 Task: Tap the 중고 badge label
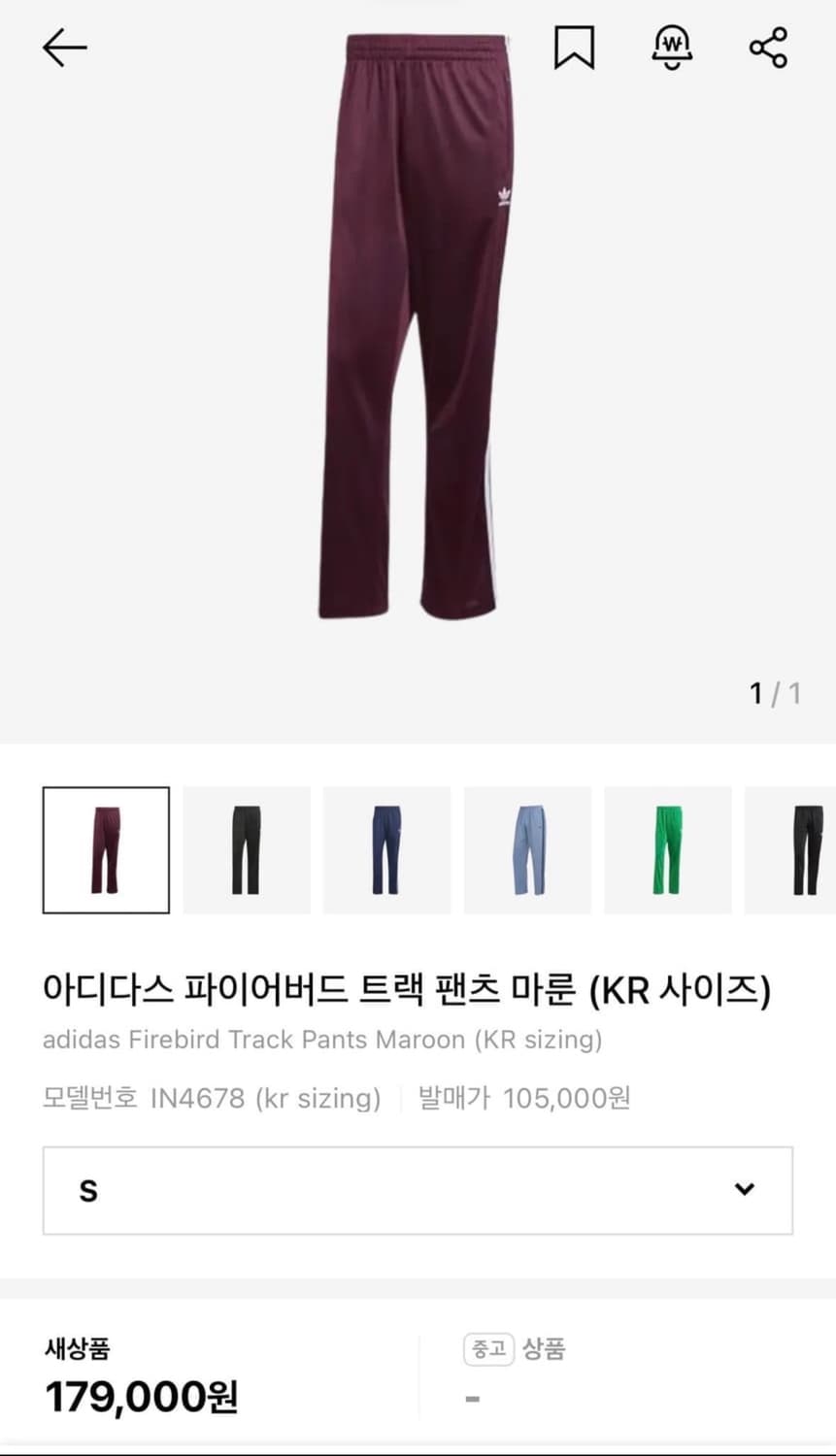[489, 1349]
